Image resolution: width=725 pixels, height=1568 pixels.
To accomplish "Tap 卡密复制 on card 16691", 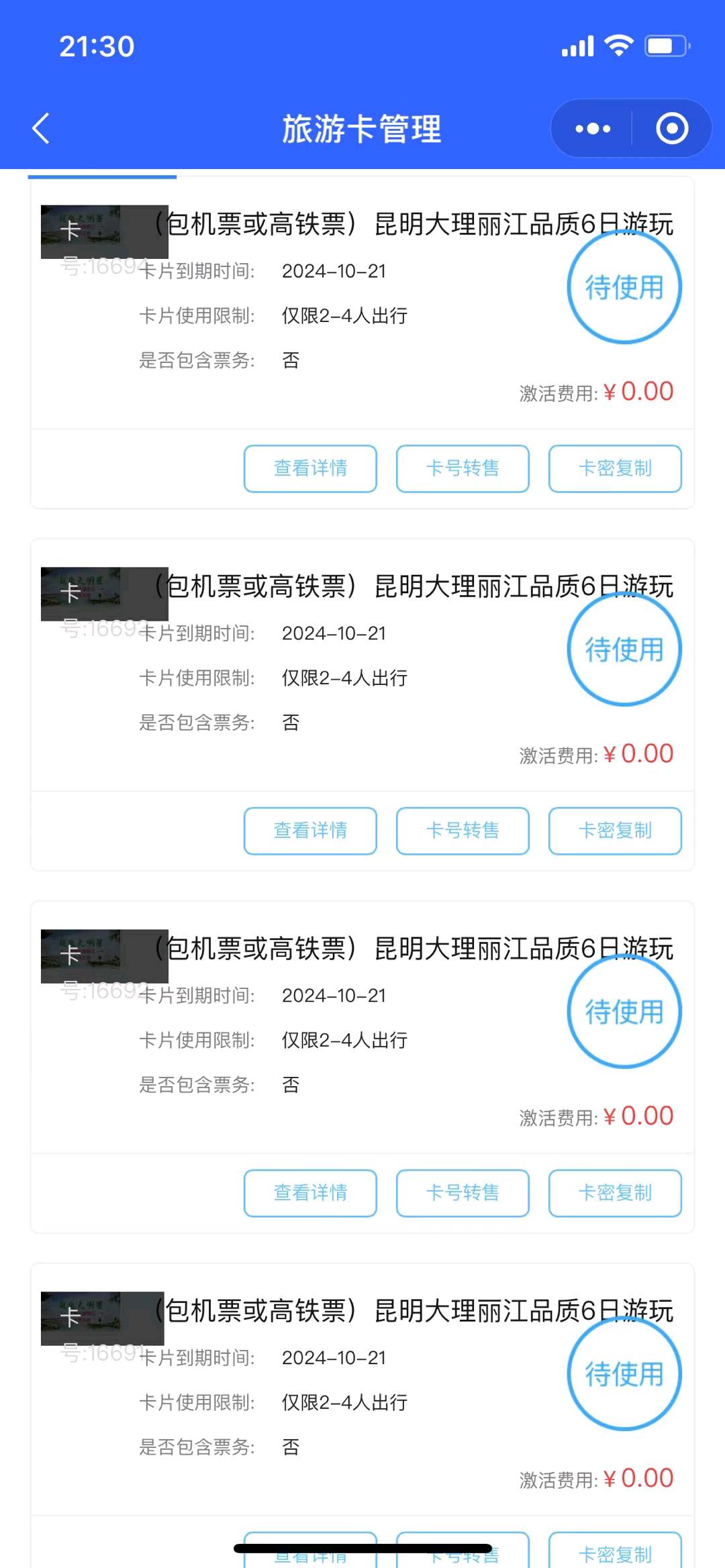I will pos(615,1551).
